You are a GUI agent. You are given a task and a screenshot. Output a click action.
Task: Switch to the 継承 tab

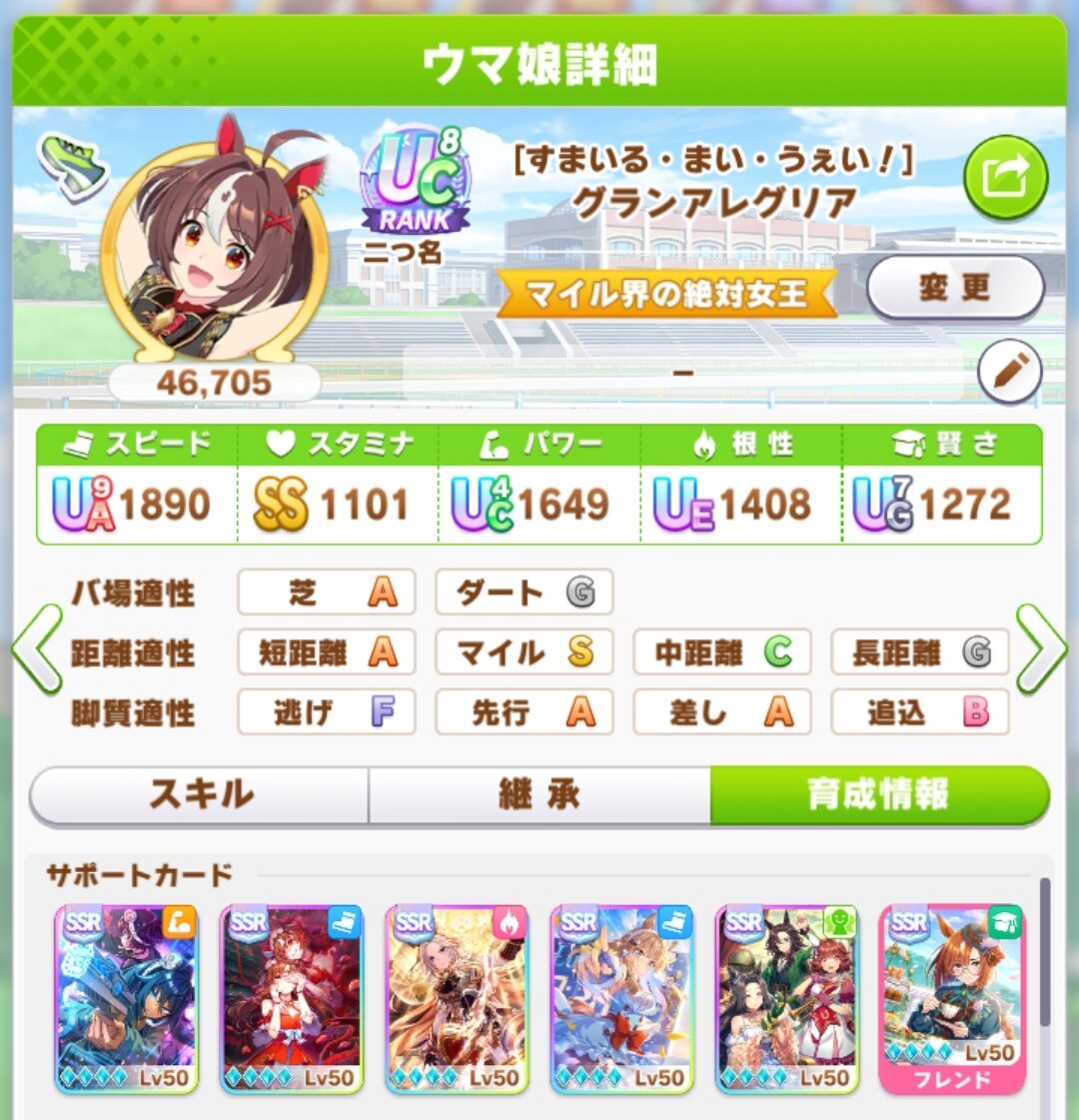point(539,795)
